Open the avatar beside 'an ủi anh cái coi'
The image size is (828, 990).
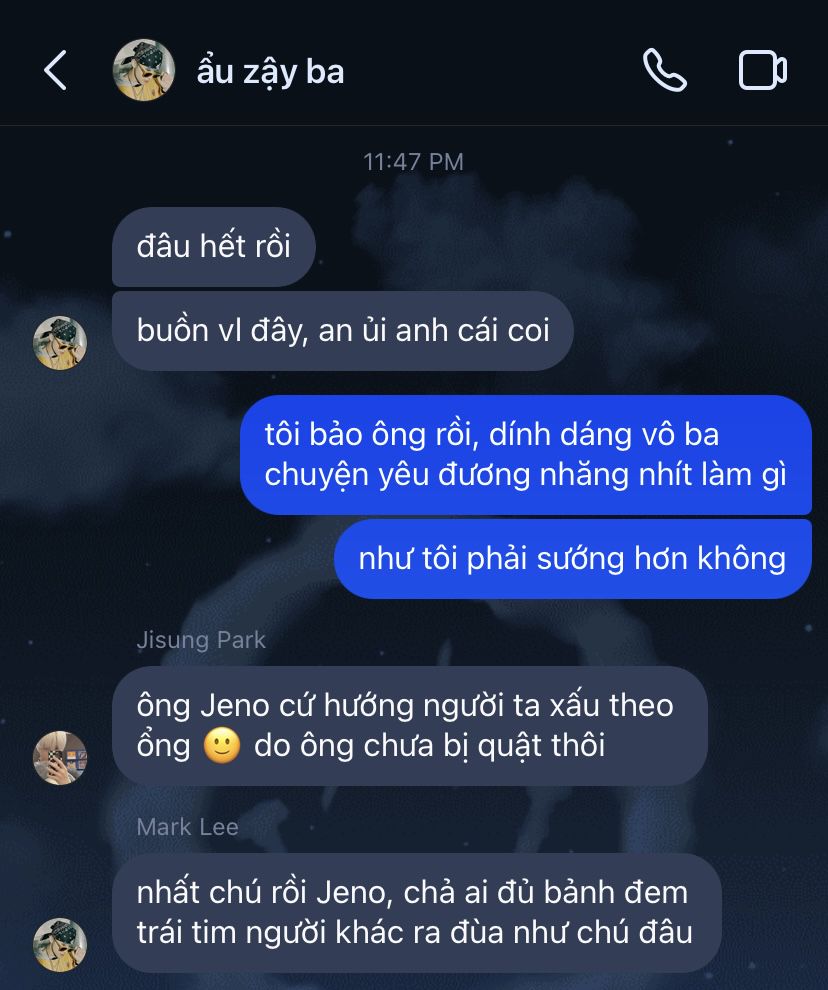coord(60,343)
